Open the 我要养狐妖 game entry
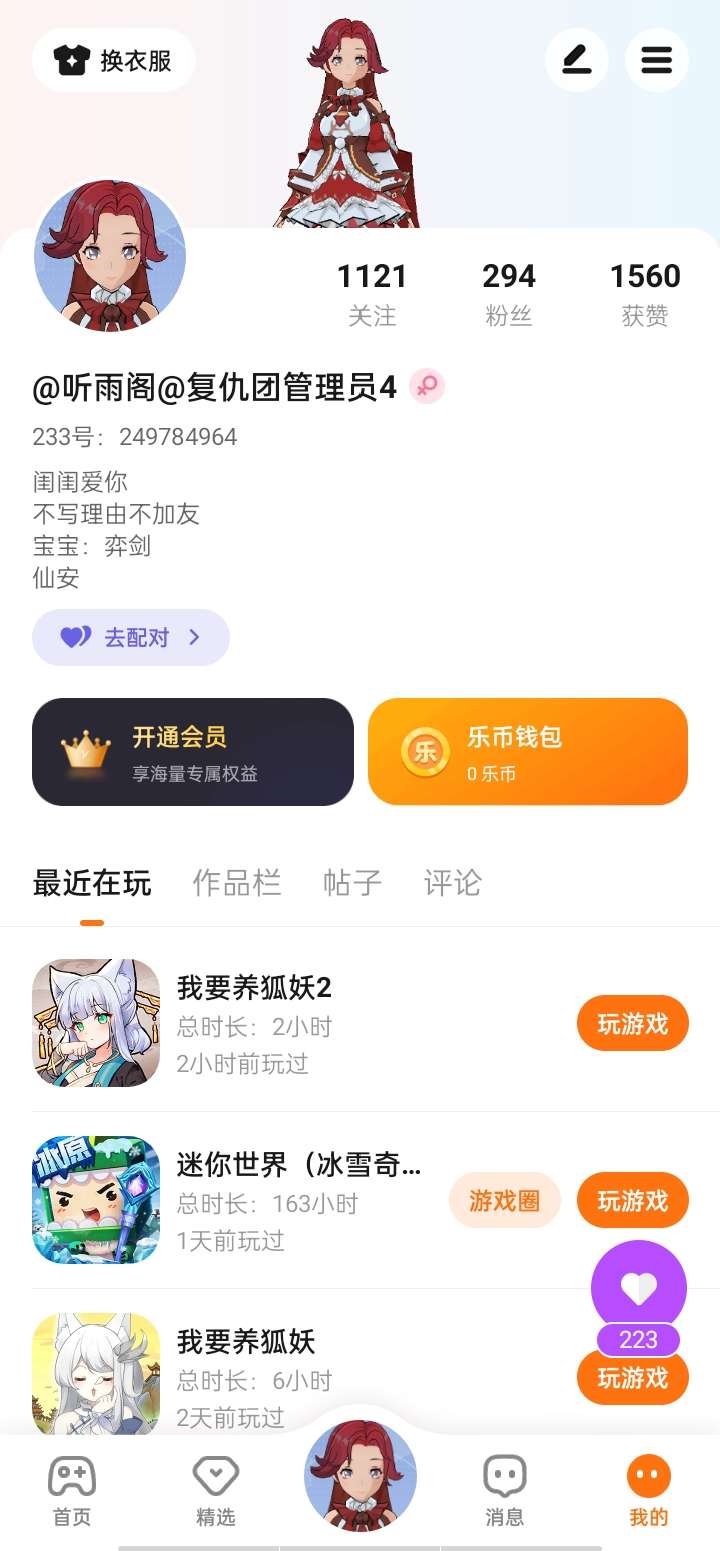 (x=246, y=1342)
